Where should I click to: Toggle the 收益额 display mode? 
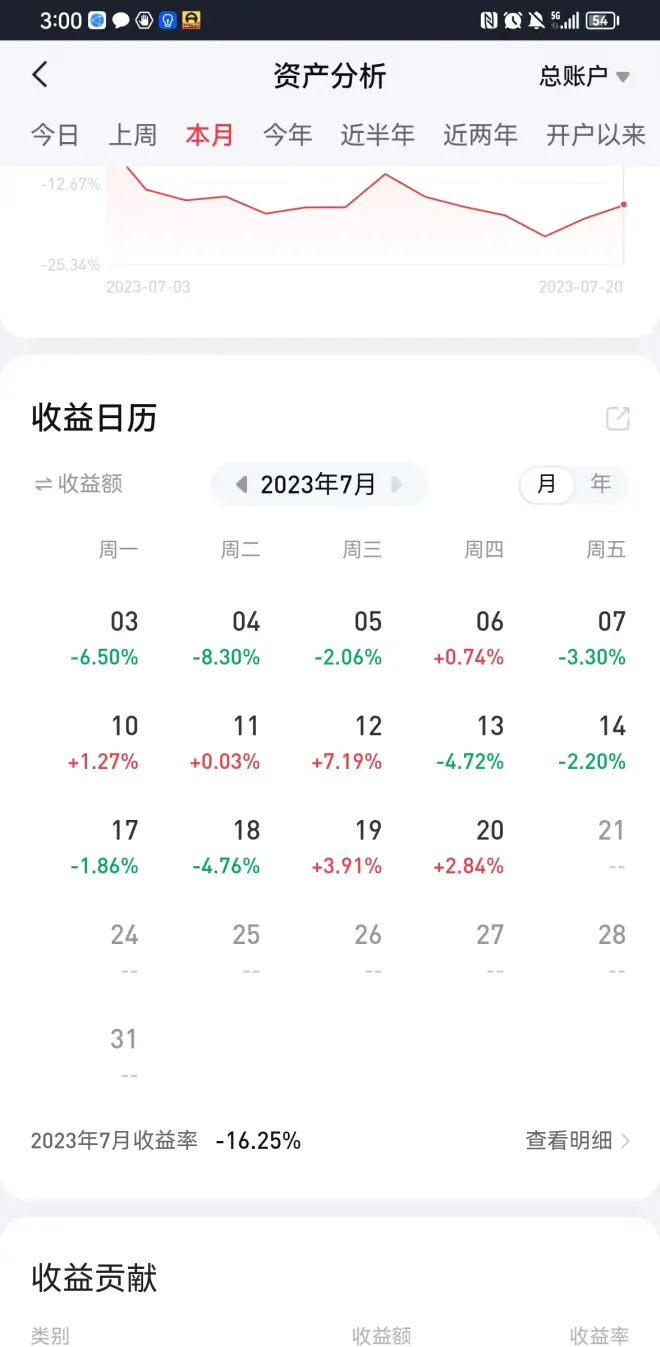pos(78,484)
